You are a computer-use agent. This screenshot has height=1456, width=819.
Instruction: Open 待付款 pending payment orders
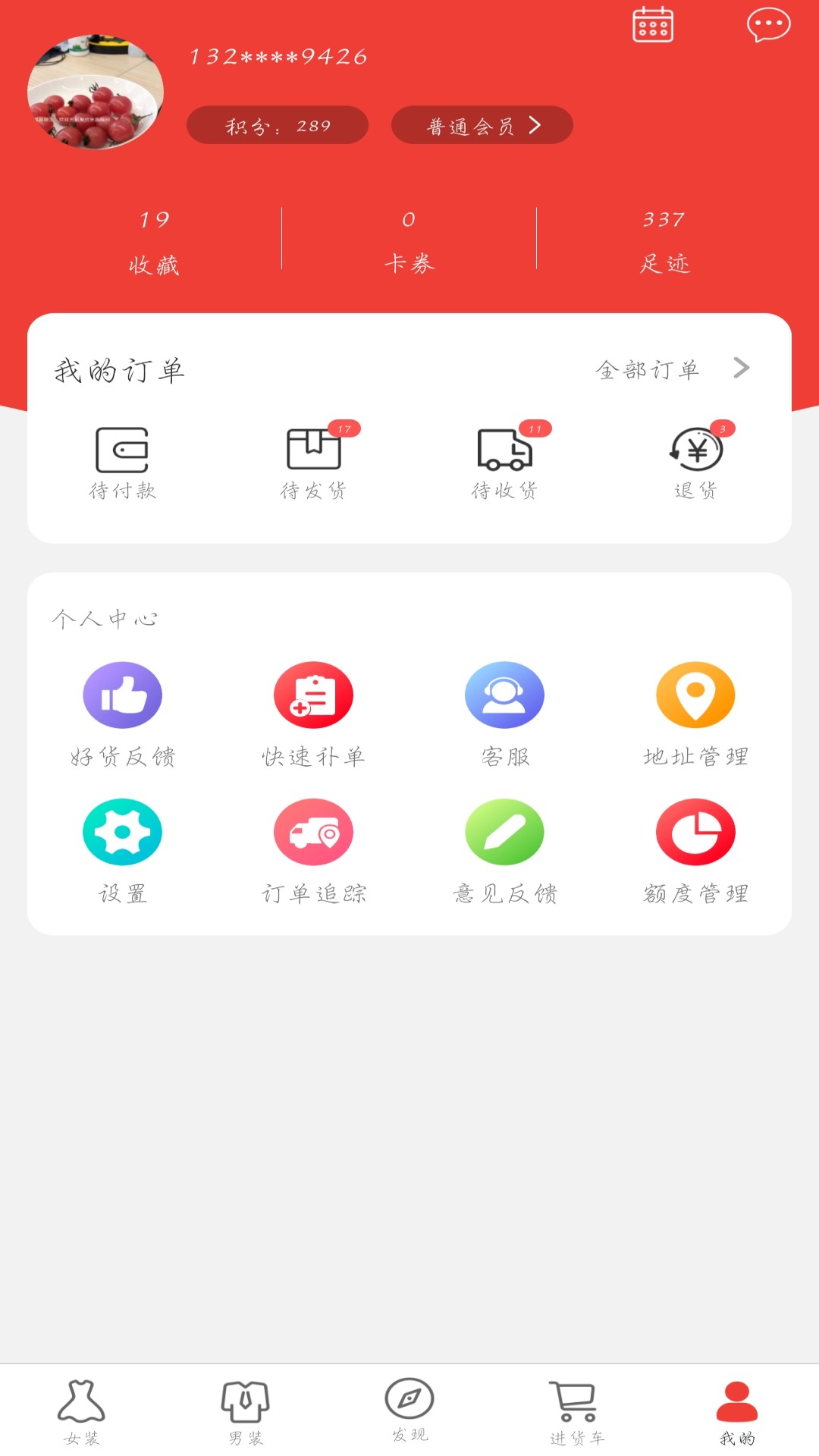tap(122, 463)
